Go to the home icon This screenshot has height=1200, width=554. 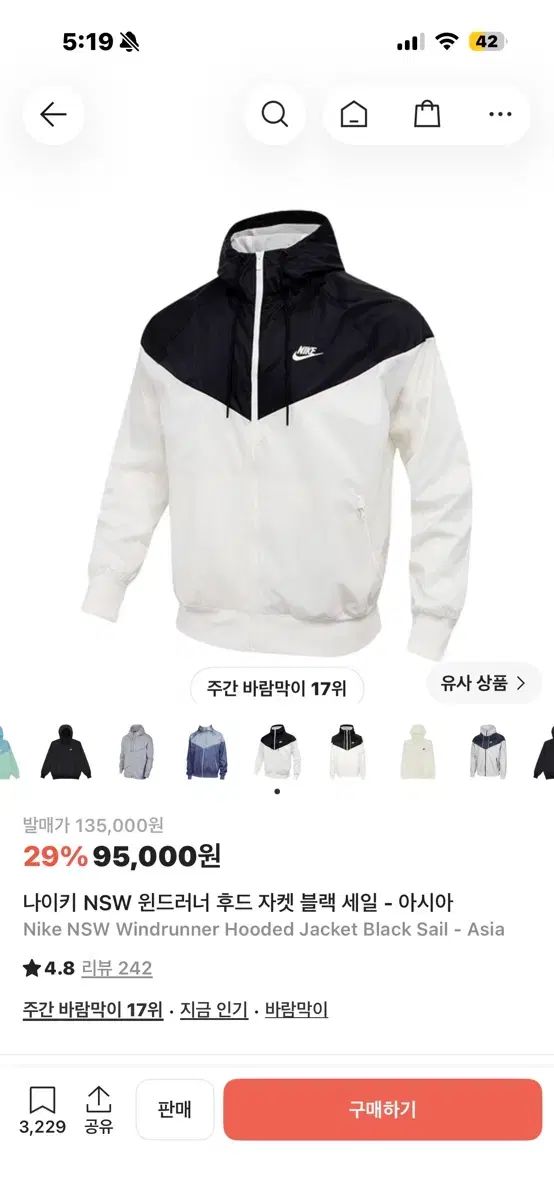(354, 115)
